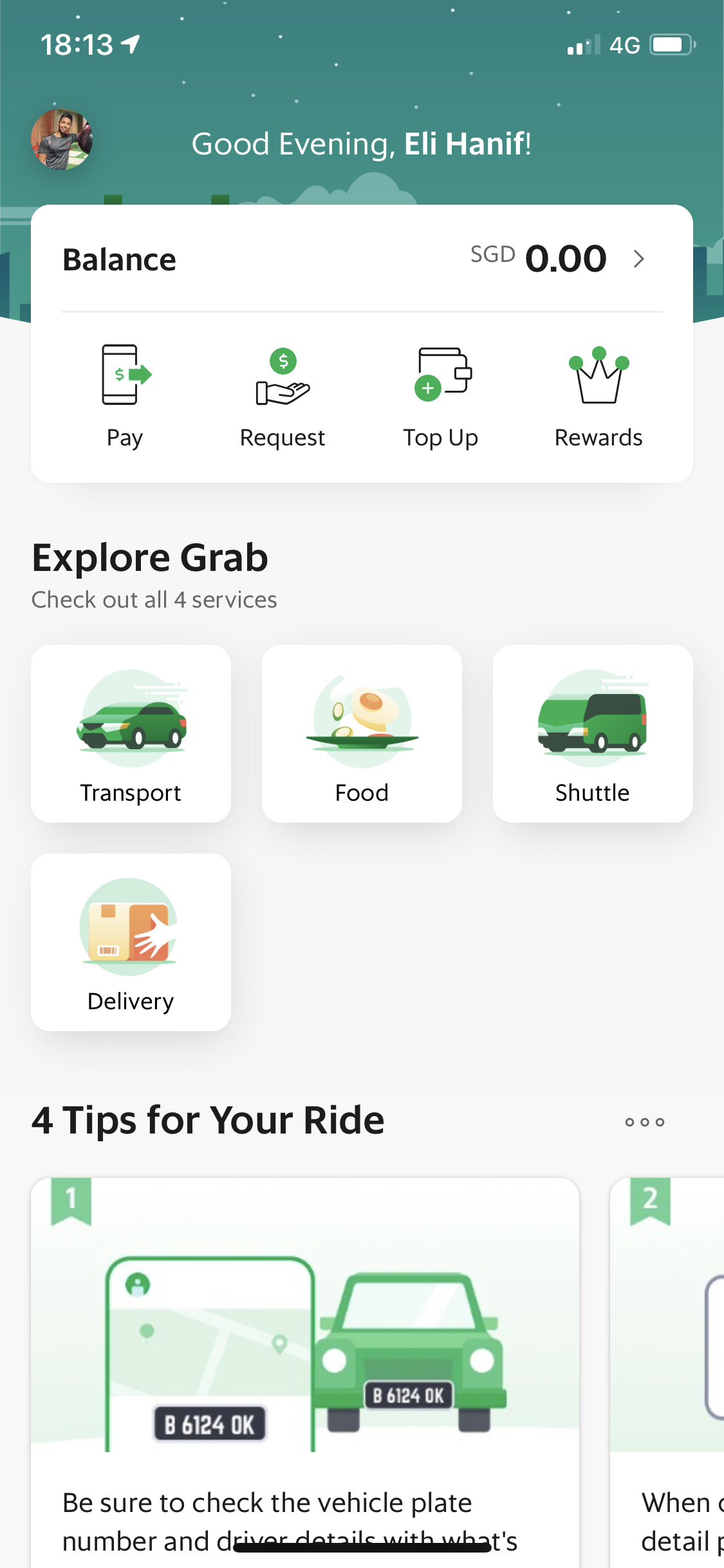This screenshot has height=1568, width=724.
Task: Open the more options dots for ride tips
Action: [x=644, y=1122]
